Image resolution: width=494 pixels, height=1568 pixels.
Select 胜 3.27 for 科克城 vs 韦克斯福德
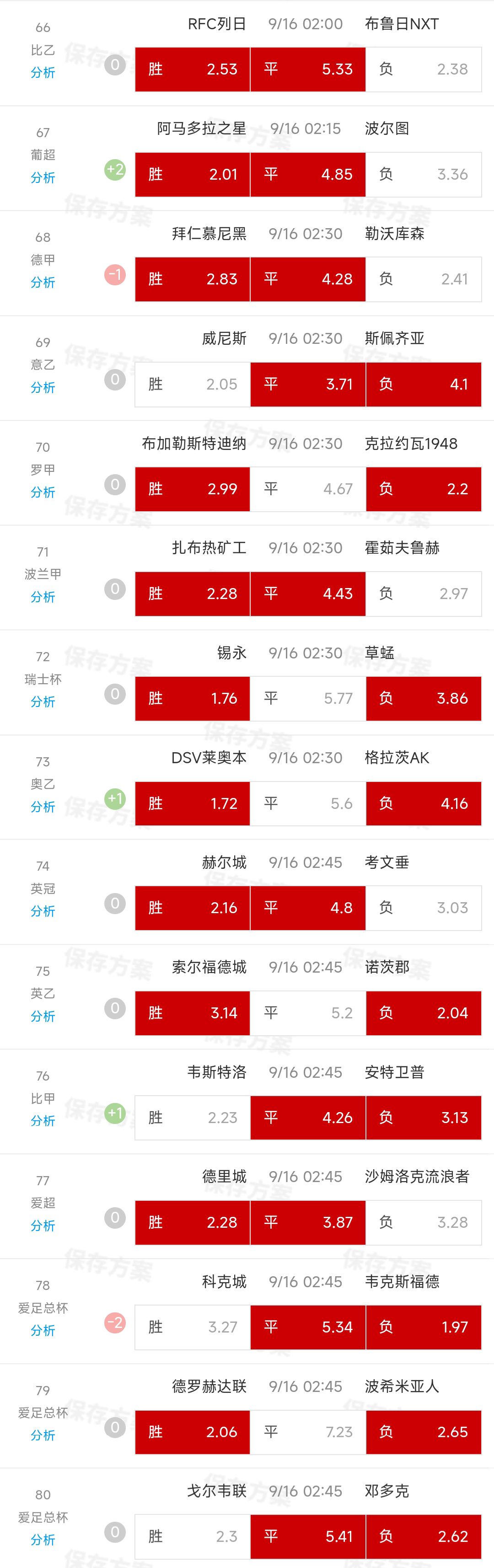pyautogui.click(x=193, y=1327)
